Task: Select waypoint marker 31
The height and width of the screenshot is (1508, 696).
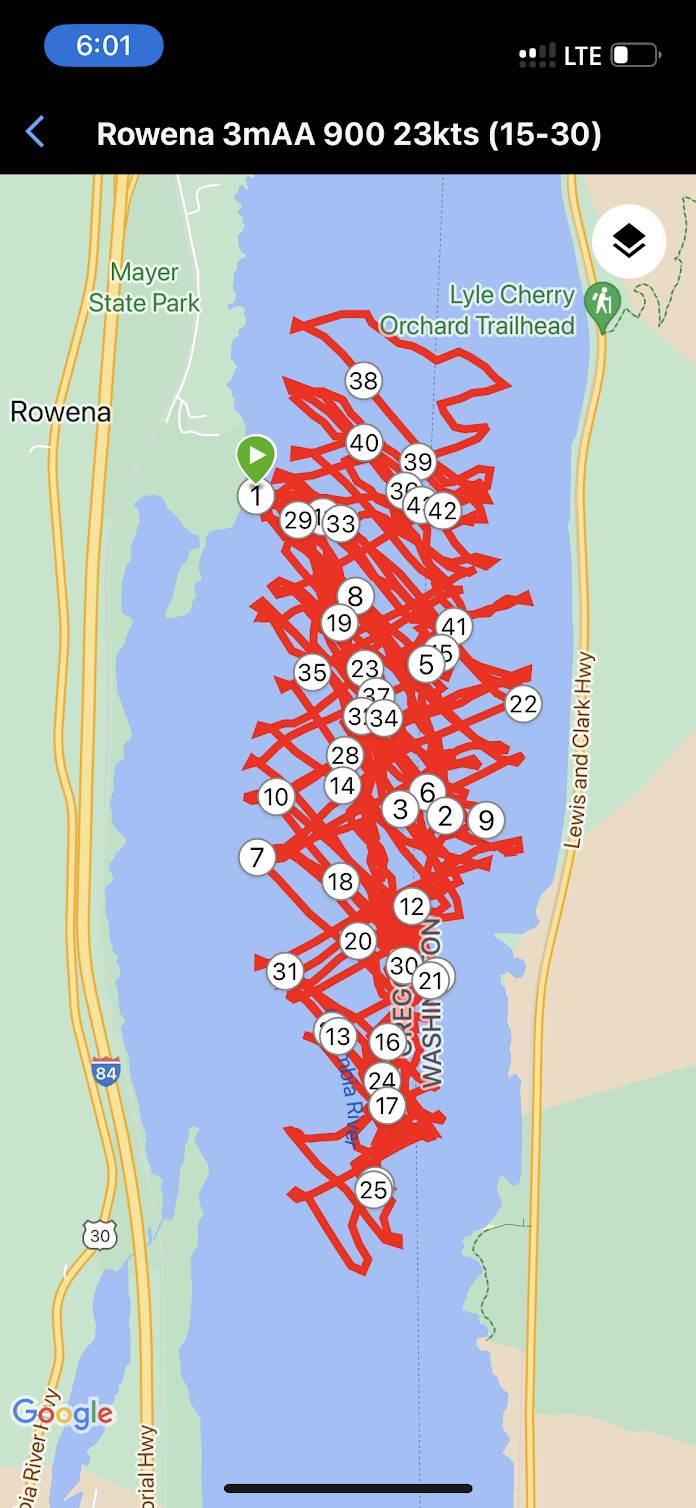Action: pyautogui.click(x=285, y=971)
